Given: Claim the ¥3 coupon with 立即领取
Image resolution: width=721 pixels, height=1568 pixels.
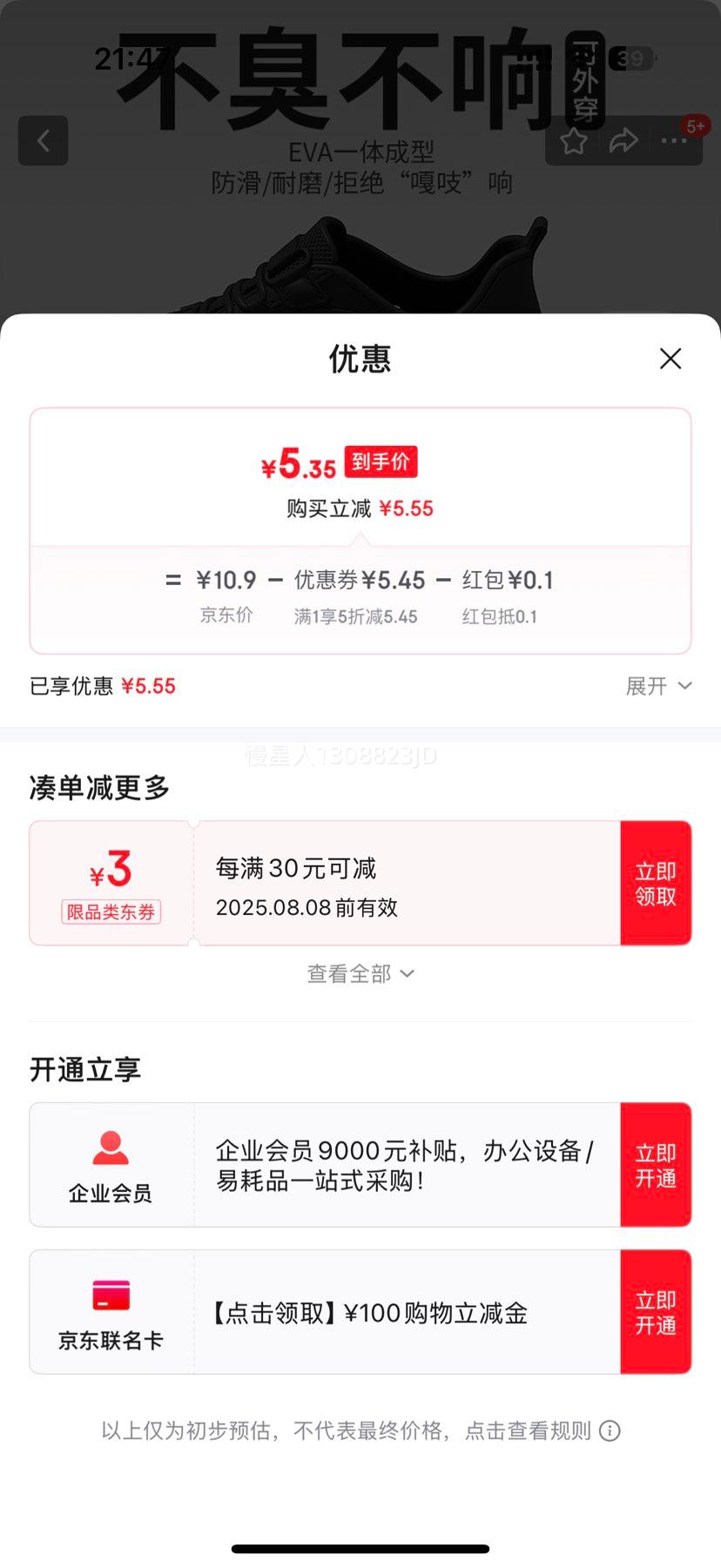Looking at the screenshot, I should point(656,883).
